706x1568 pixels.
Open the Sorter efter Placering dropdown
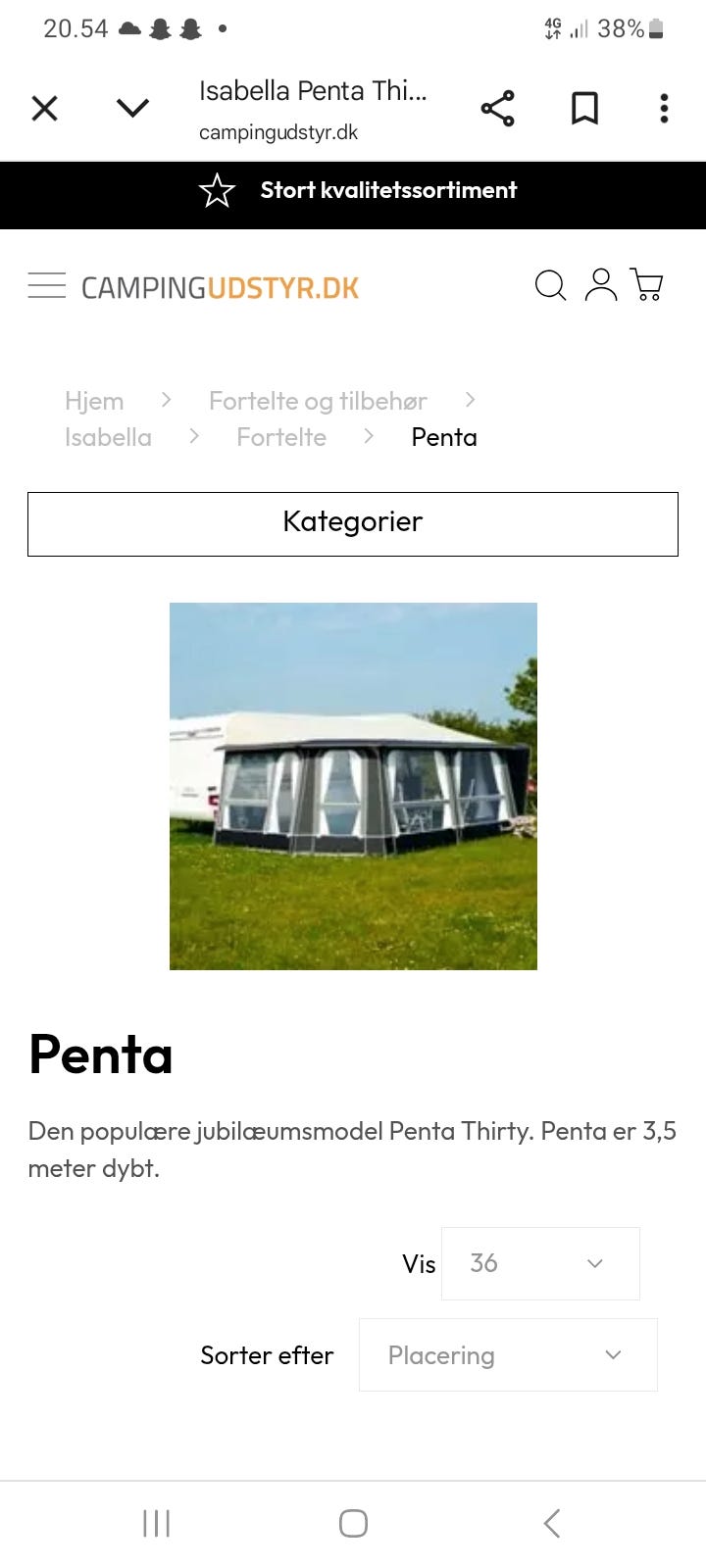pyautogui.click(x=508, y=1354)
